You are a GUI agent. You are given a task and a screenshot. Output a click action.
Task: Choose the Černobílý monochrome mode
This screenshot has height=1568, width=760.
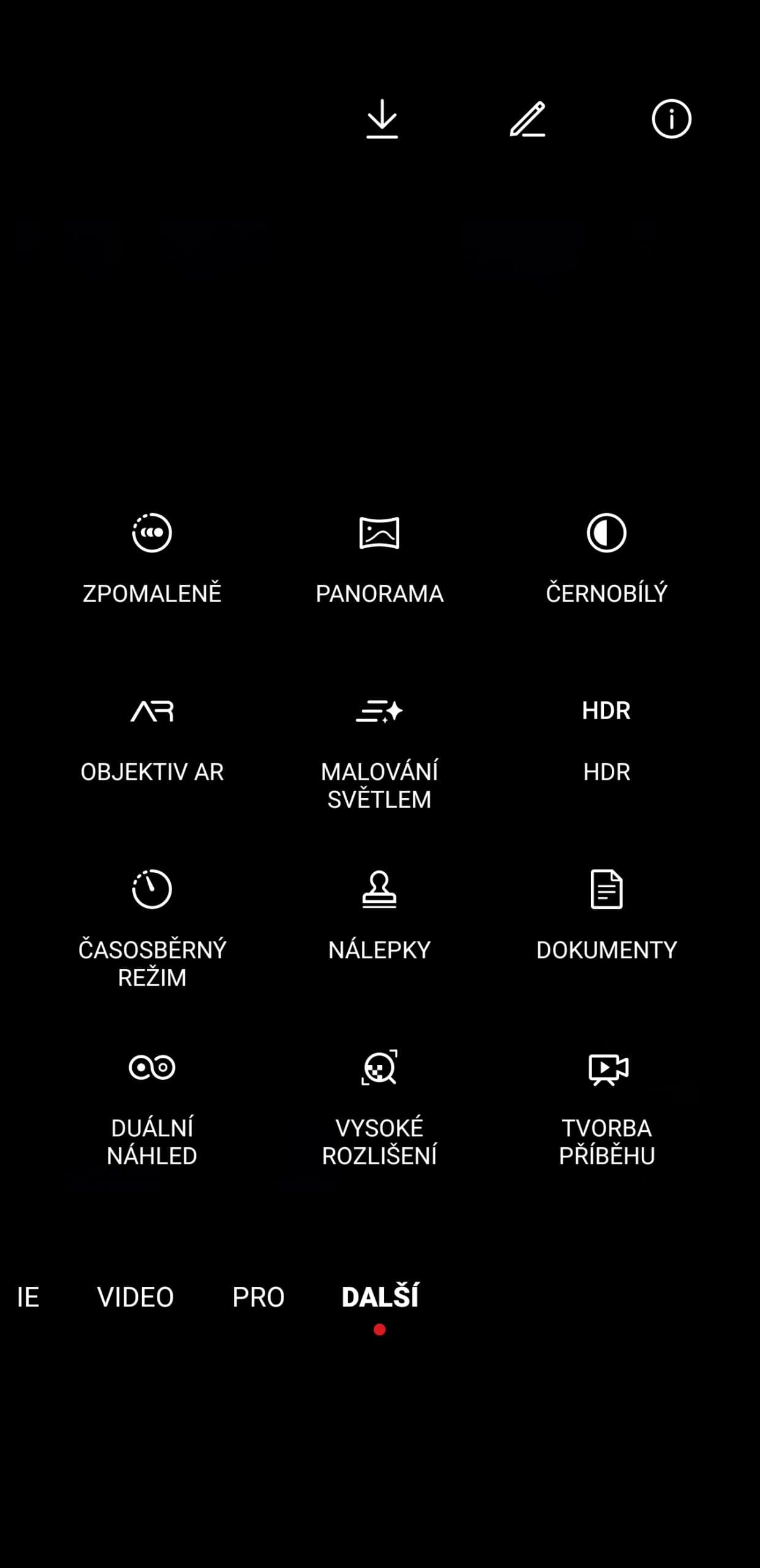(x=606, y=557)
